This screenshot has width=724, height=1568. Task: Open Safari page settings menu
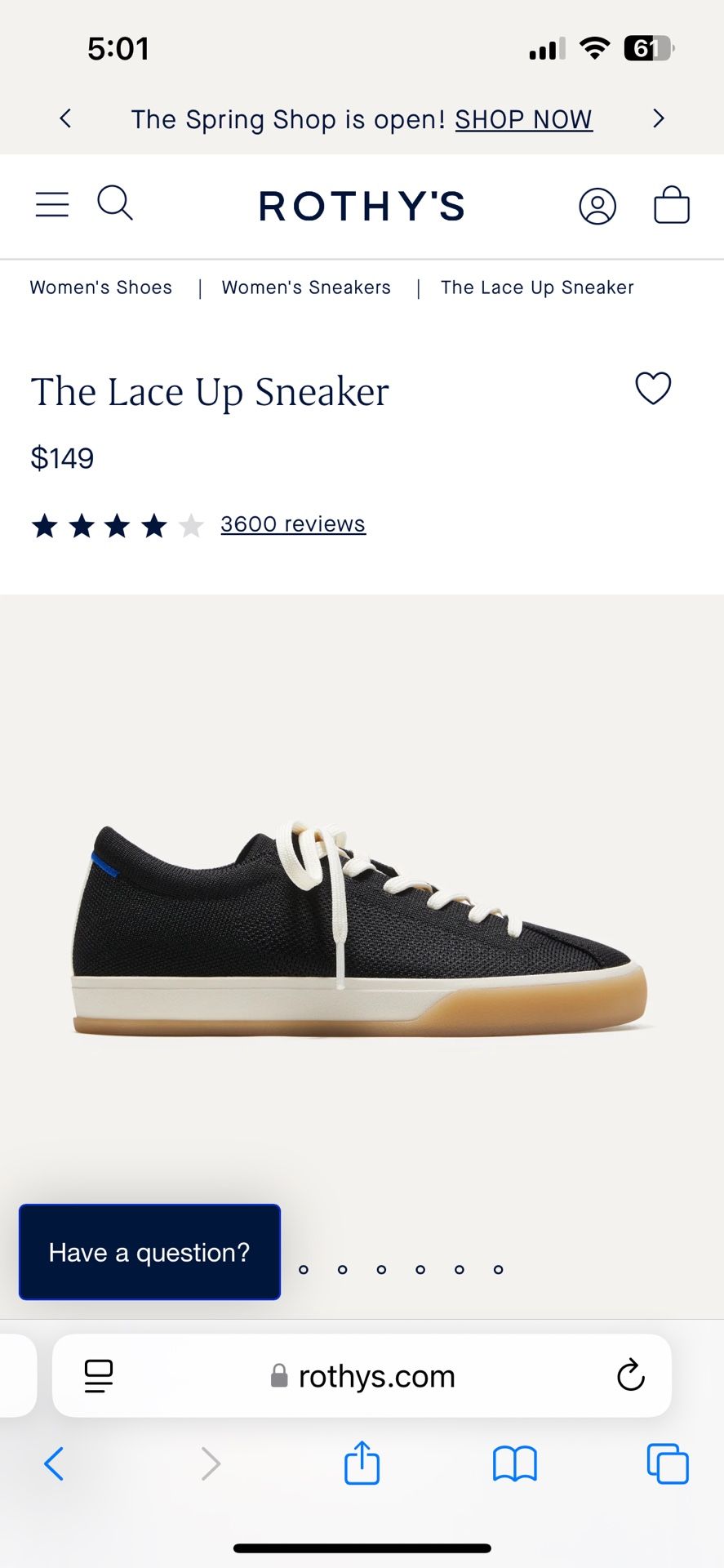click(99, 1376)
